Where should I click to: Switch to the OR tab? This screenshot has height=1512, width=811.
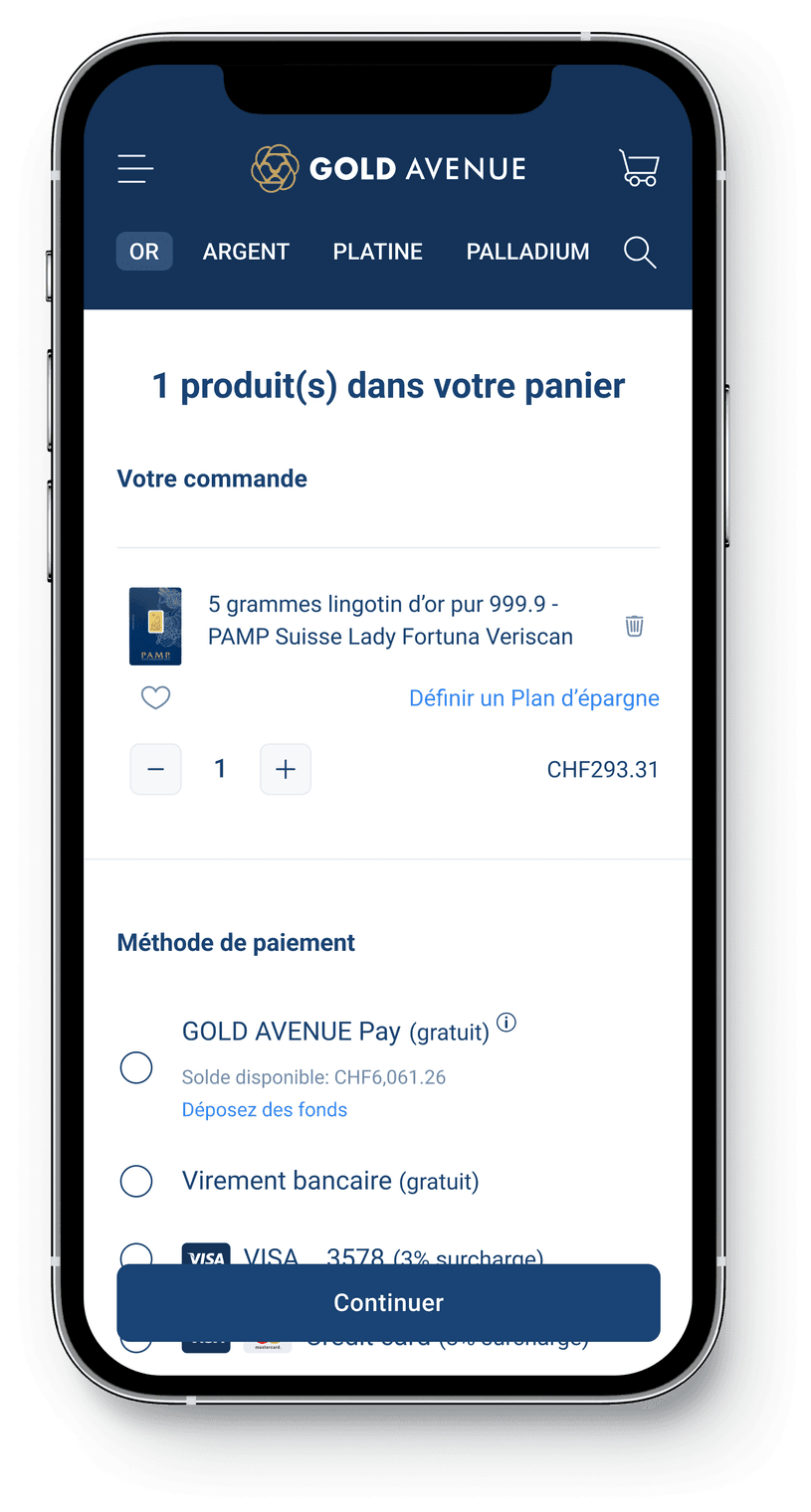[144, 252]
